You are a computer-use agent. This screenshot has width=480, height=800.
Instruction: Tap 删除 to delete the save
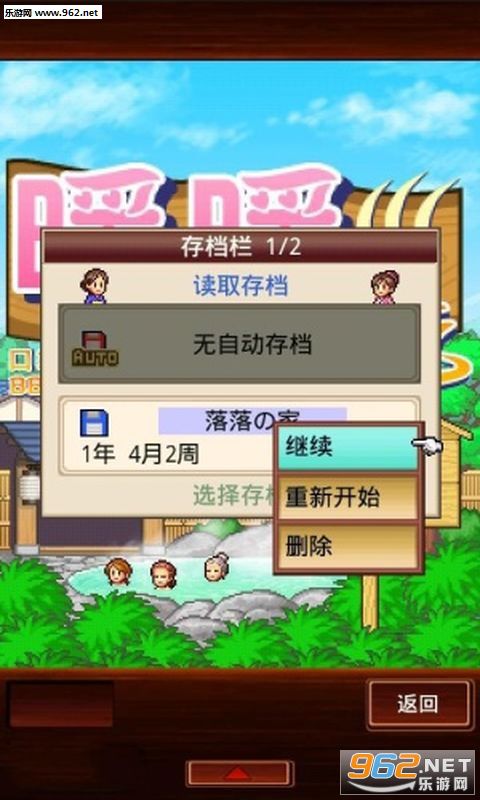click(348, 546)
